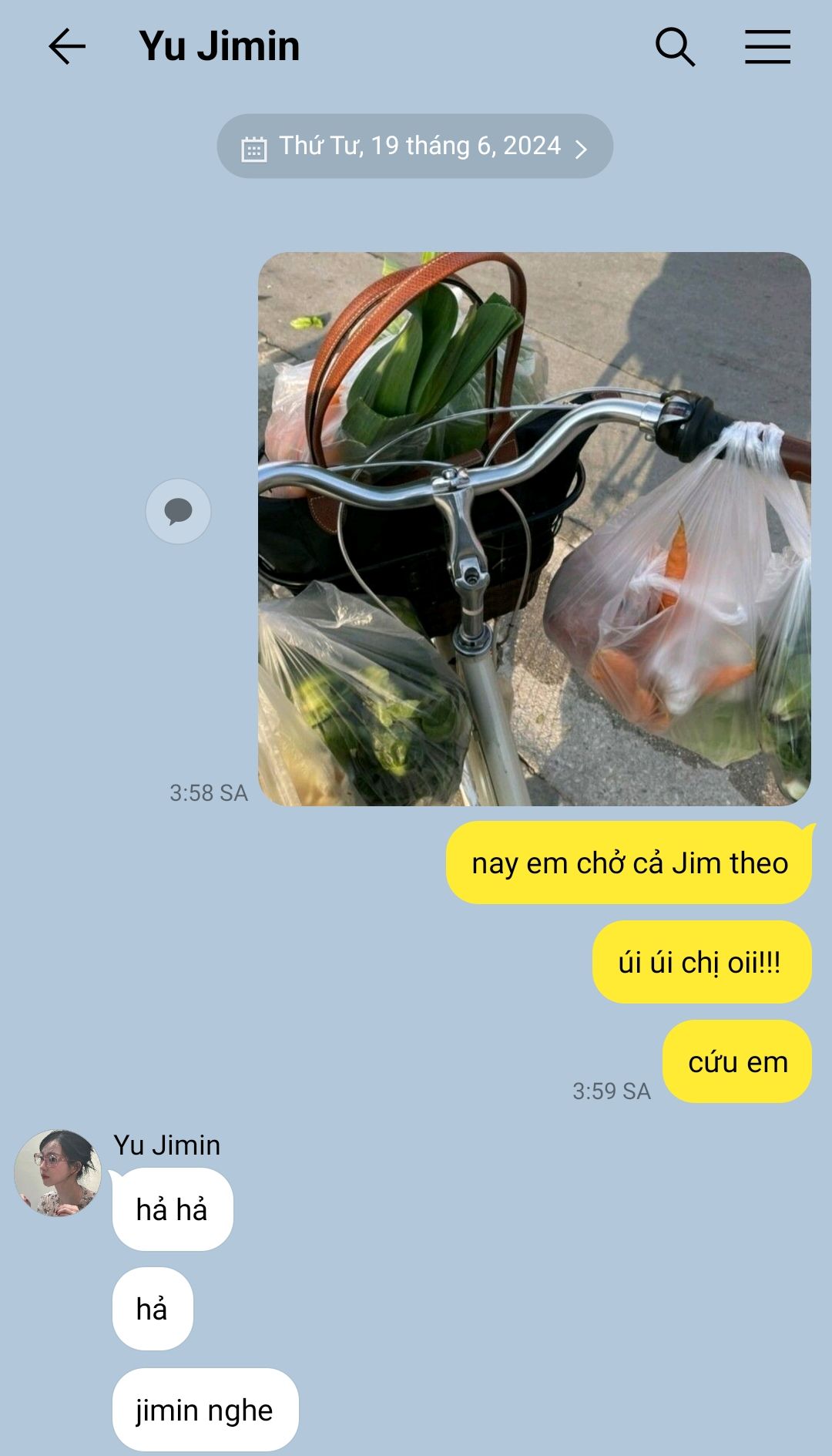Open the sent bicycle groceries photo
Image resolution: width=832 pixels, height=1456 pixels.
pos(535,529)
